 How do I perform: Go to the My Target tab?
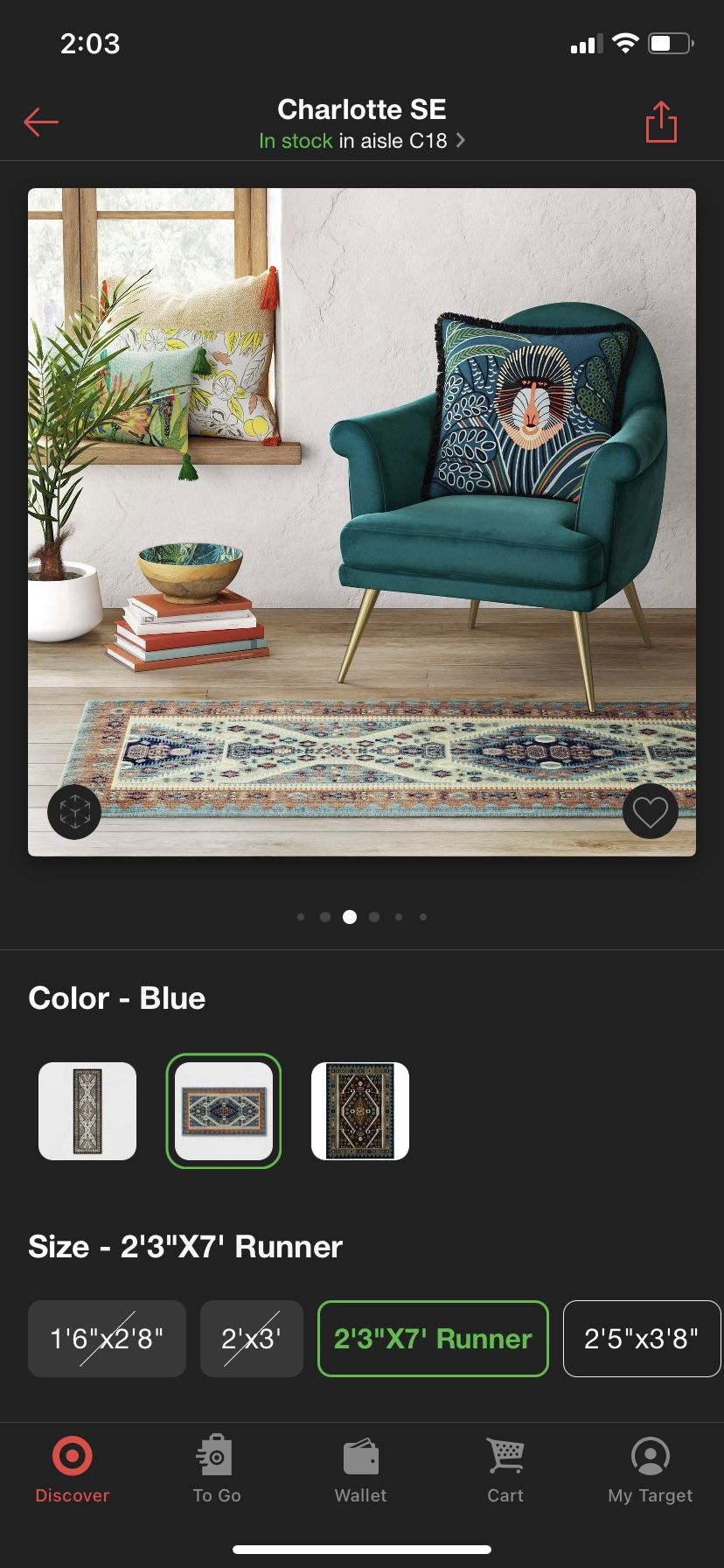click(x=650, y=1470)
